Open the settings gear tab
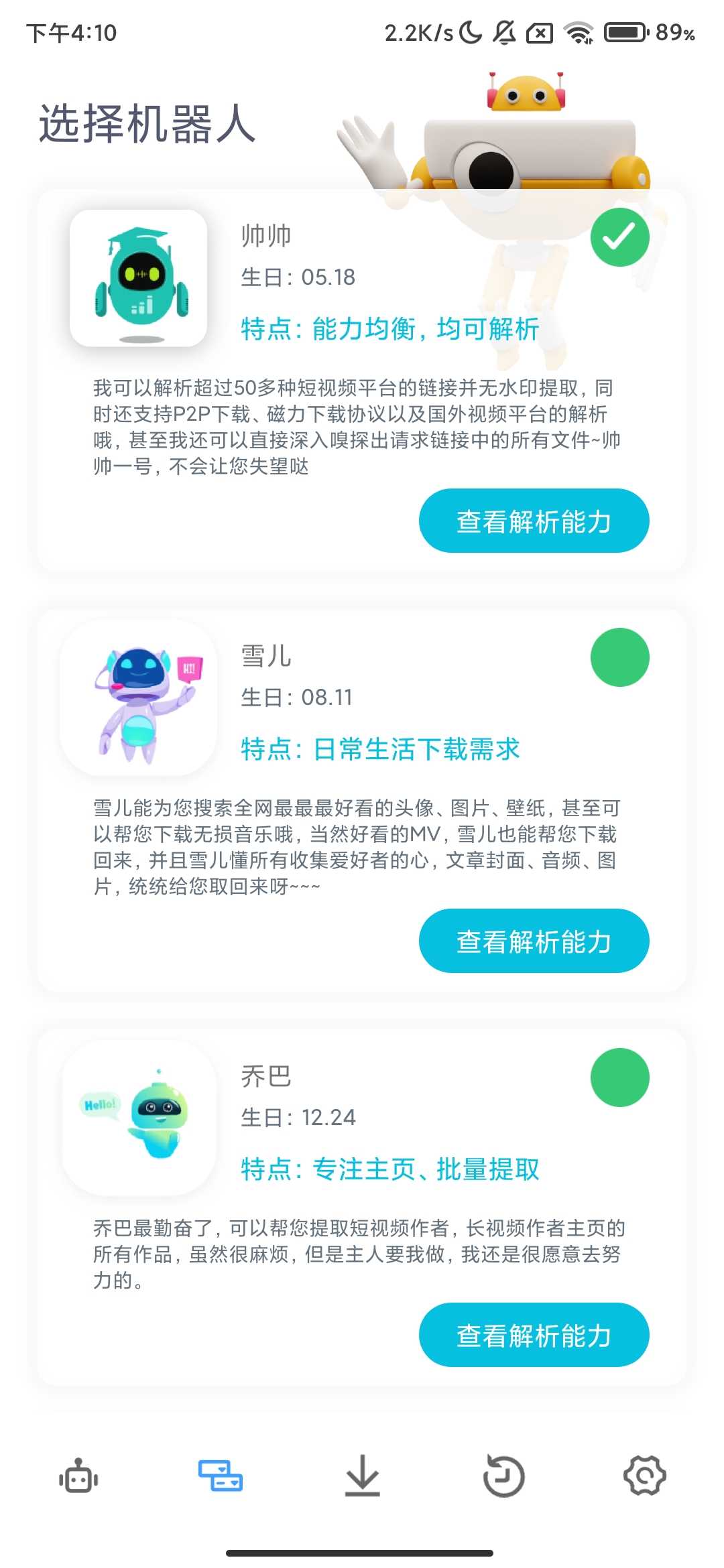The height and width of the screenshot is (1568, 724). [644, 1476]
